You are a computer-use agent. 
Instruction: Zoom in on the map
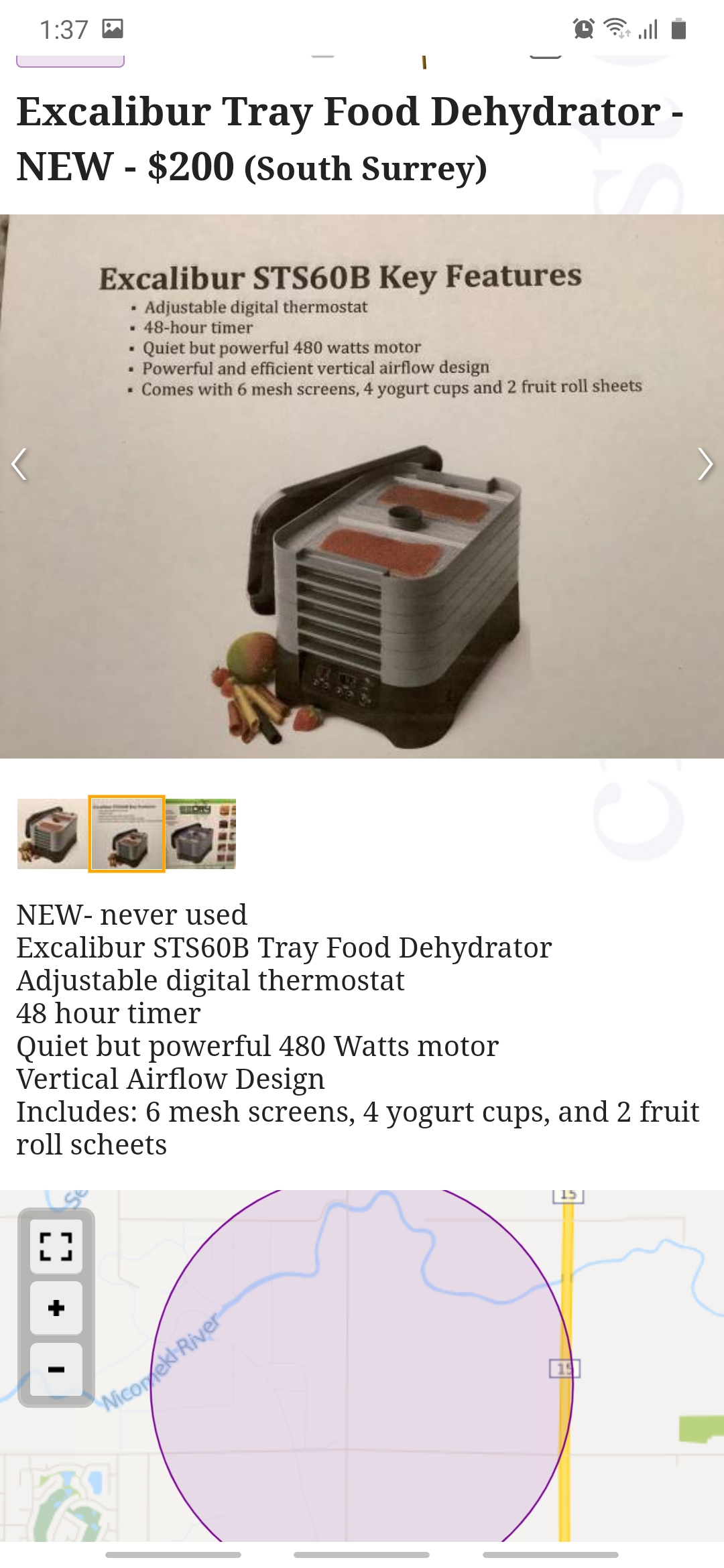coord(56,1308)
